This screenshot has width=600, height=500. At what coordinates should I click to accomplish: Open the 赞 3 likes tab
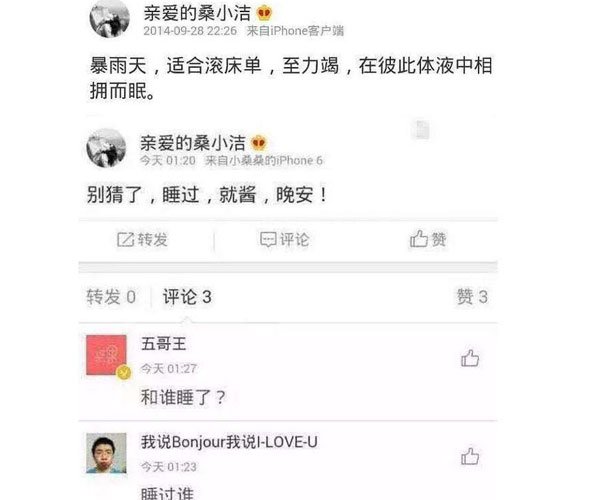click(471, 297)
